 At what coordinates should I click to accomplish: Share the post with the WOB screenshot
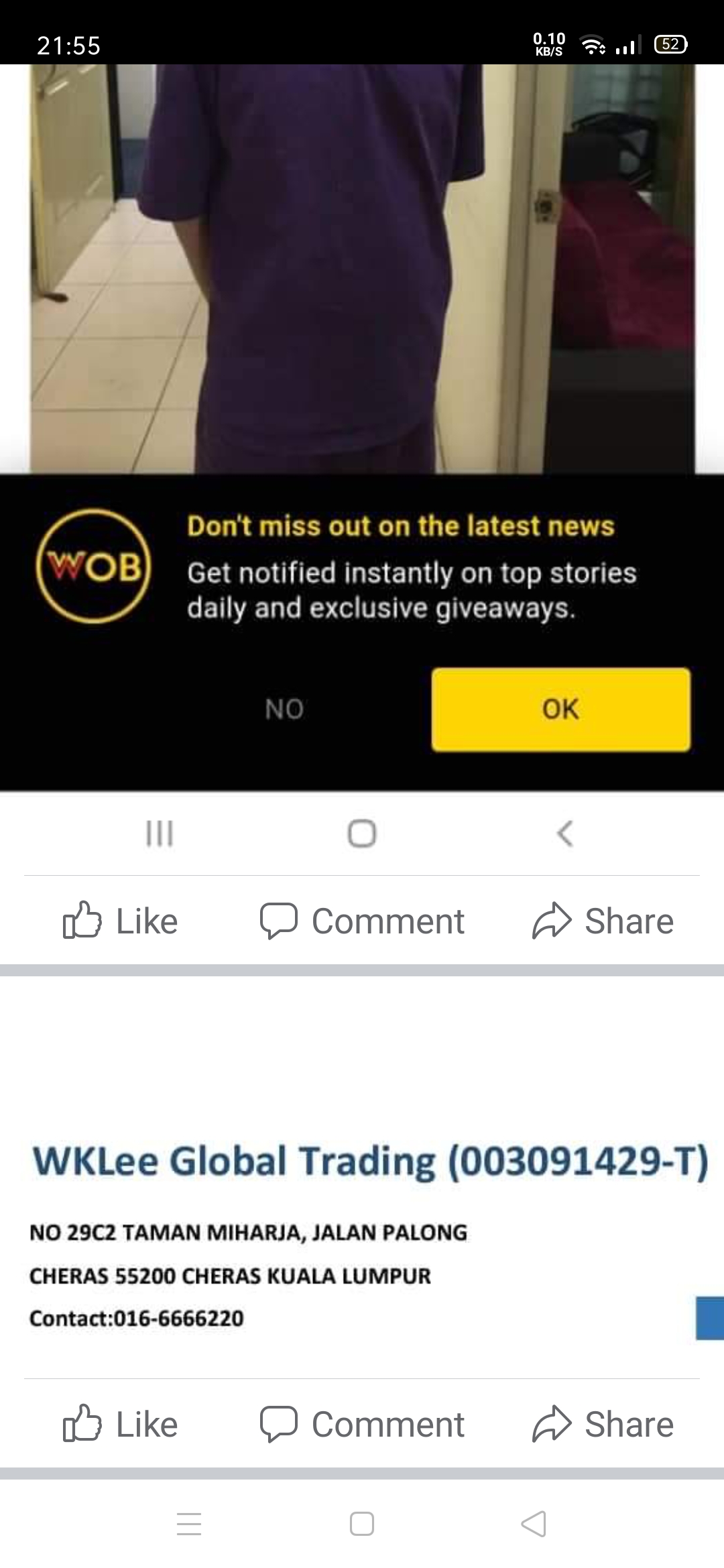pos(603,921)
